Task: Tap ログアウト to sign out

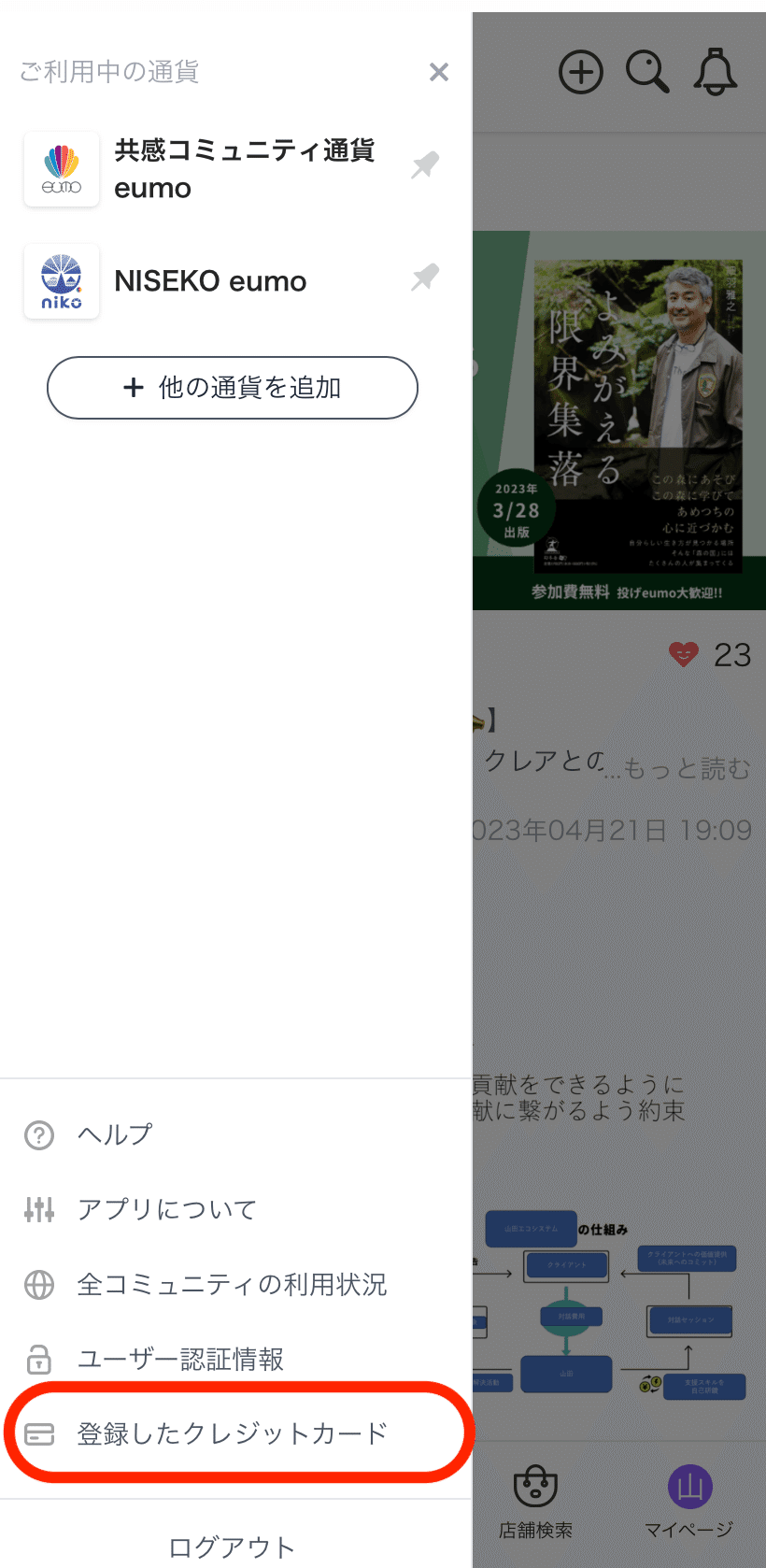Action: [x=232, y=1547]
